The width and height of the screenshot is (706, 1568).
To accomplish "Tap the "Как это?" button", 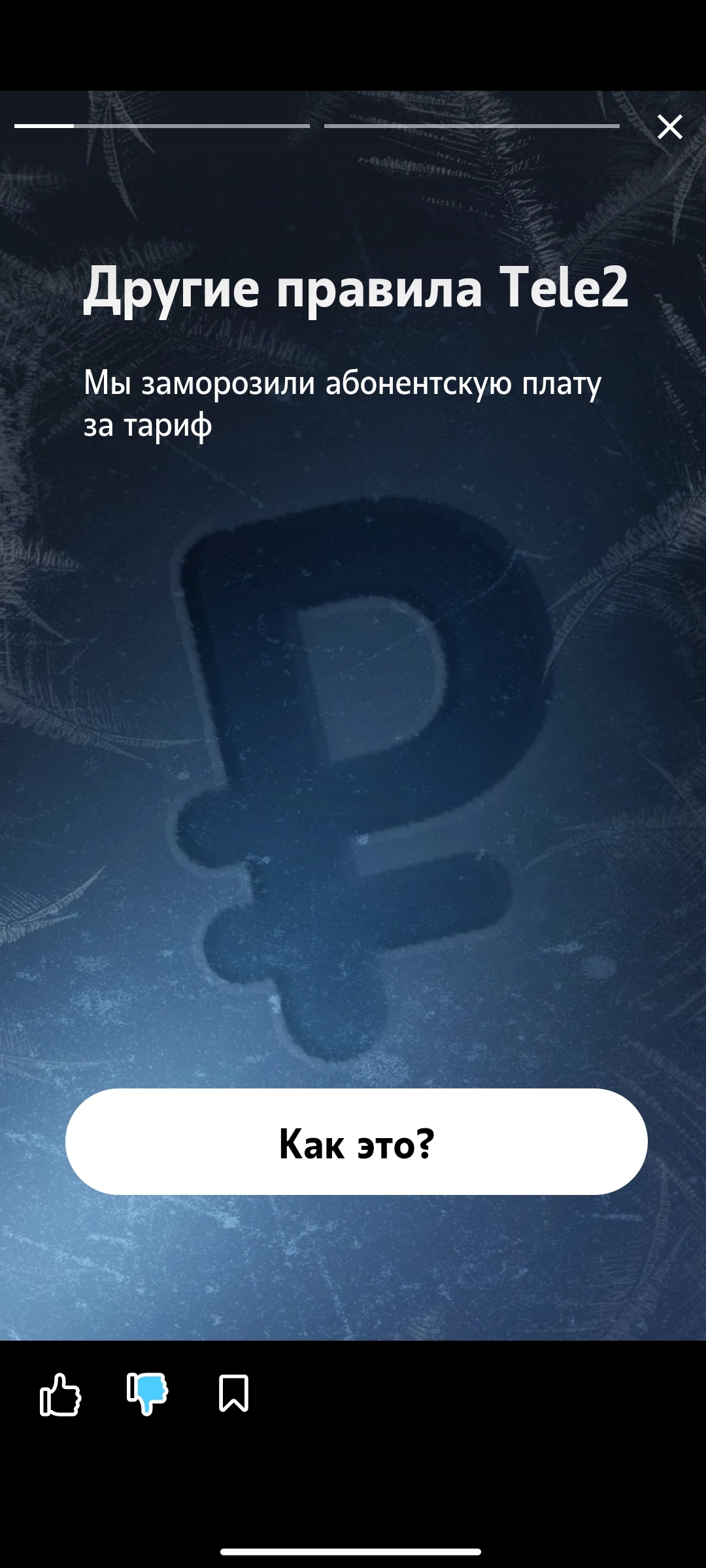I will (x=356, y=1141).
